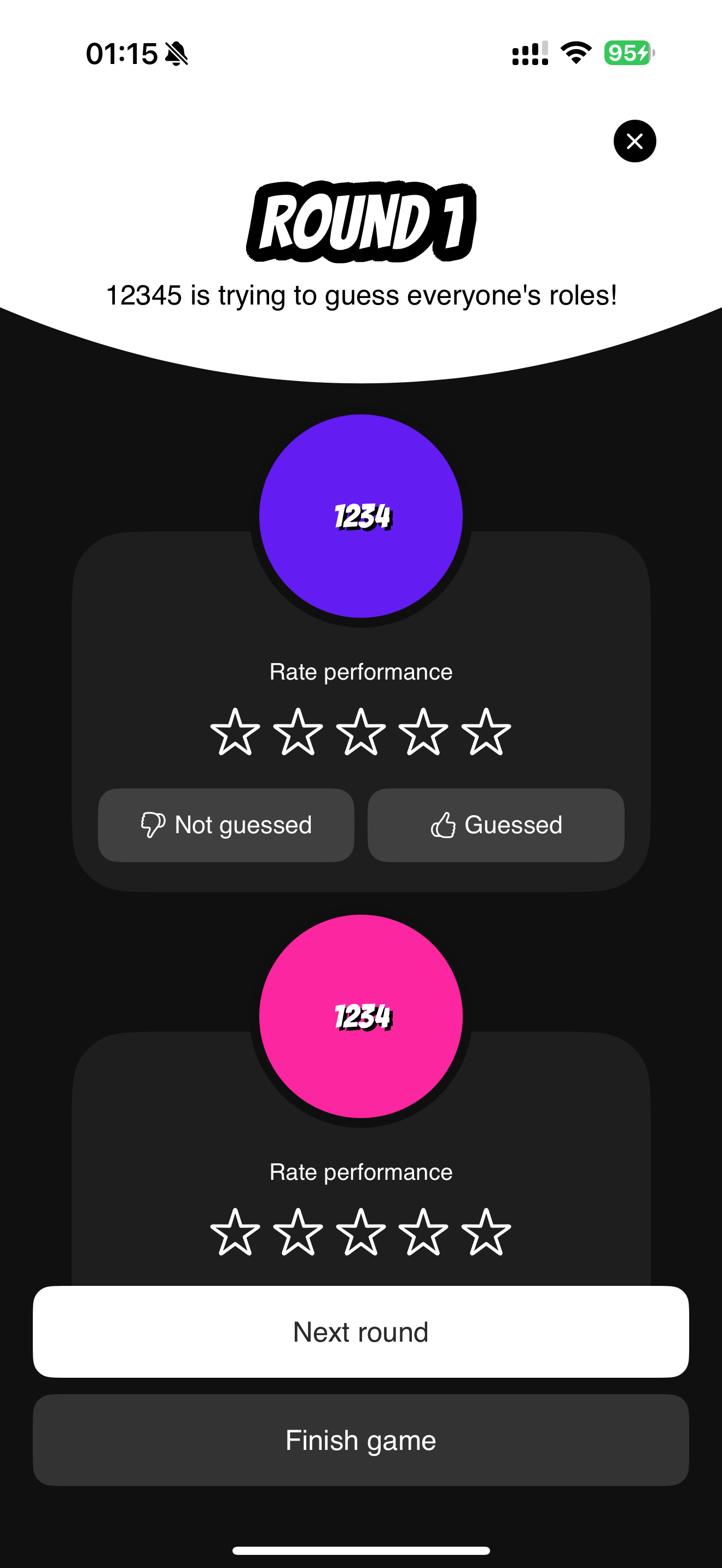Screen dimensions: 722x1568
Task: Mark the purple player as Guessed
Action: [x=495, y=826]
